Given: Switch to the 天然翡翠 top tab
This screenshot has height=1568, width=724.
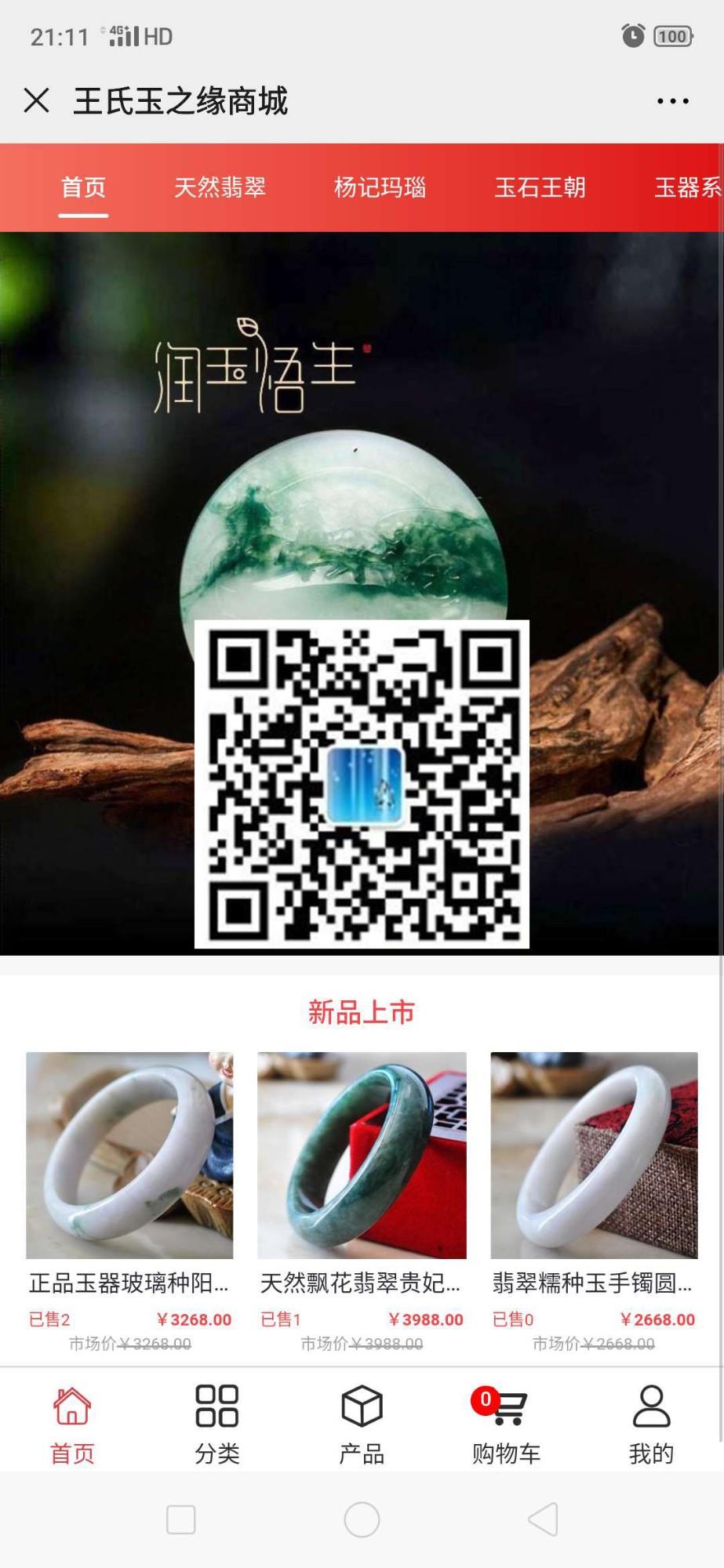Looking at the screenshot, I should click(x=220, y=188).
